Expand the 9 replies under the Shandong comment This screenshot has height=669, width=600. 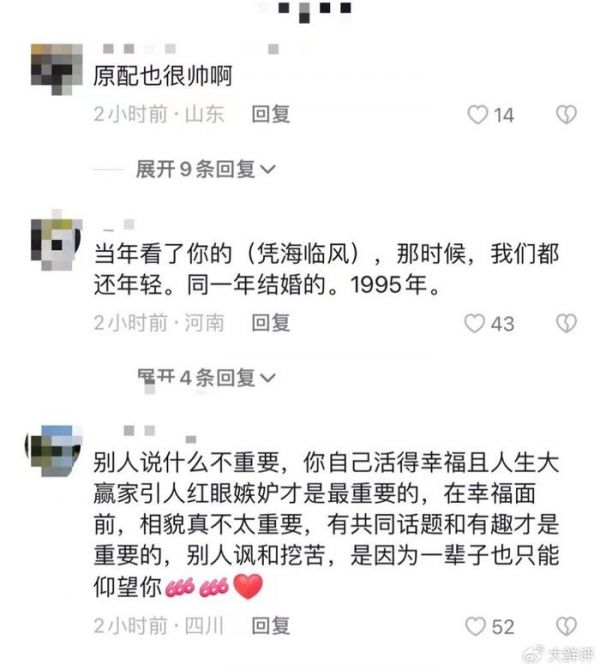point(205,170)
